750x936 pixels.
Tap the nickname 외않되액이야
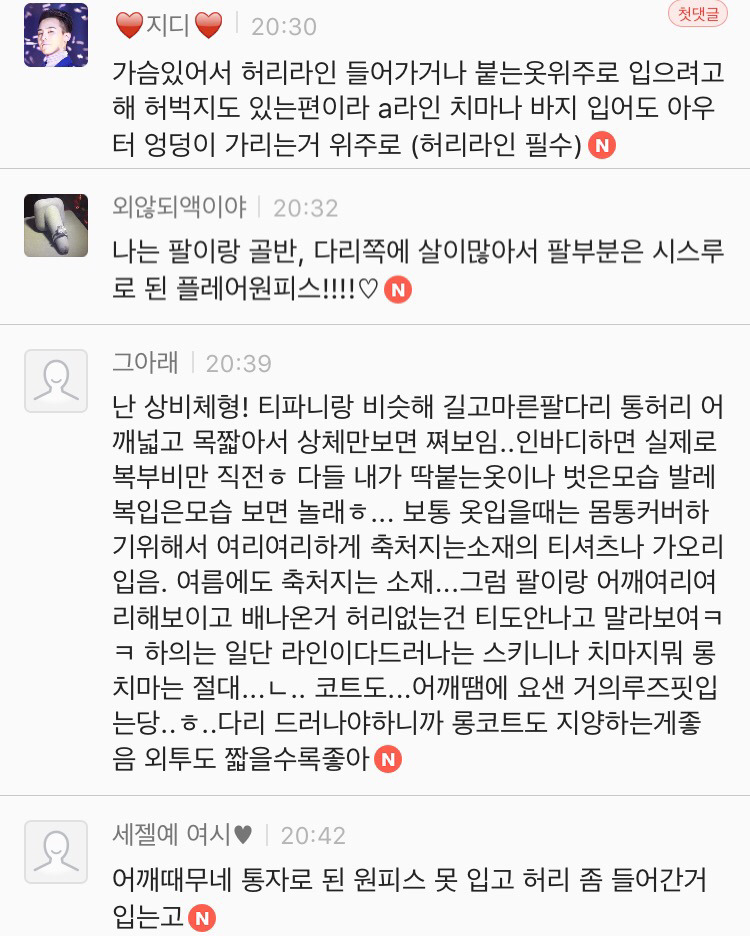click(x=179, y=207)
